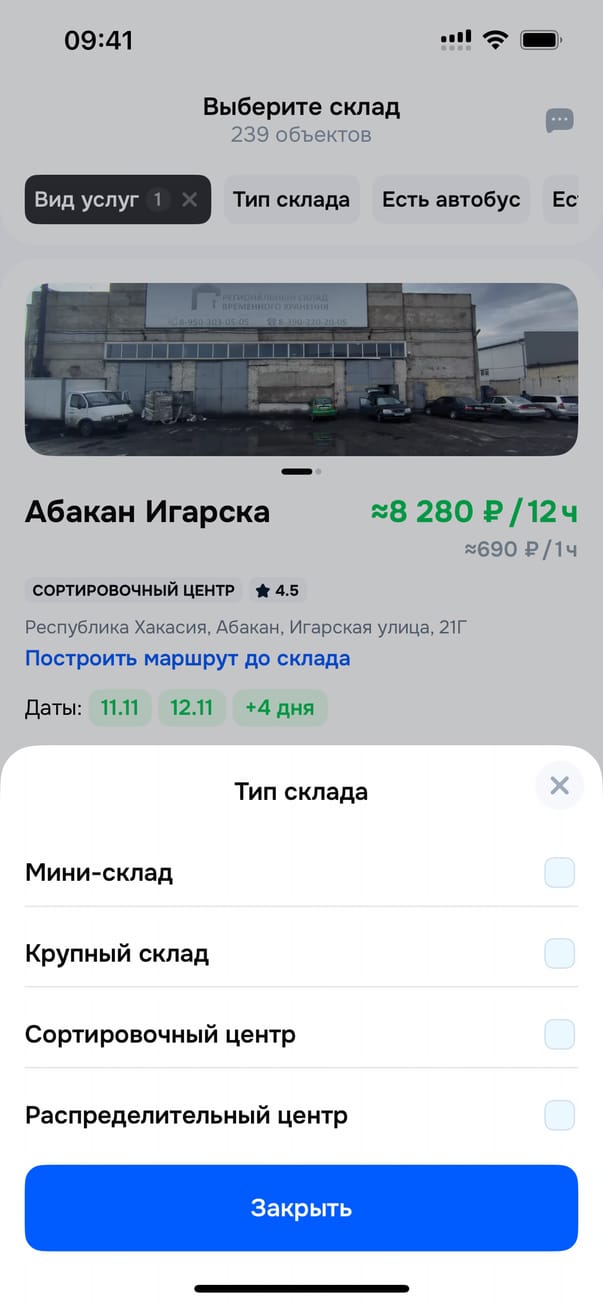
Task: Dismiss the Тип склада sheet with X
Action: point(559,786)
